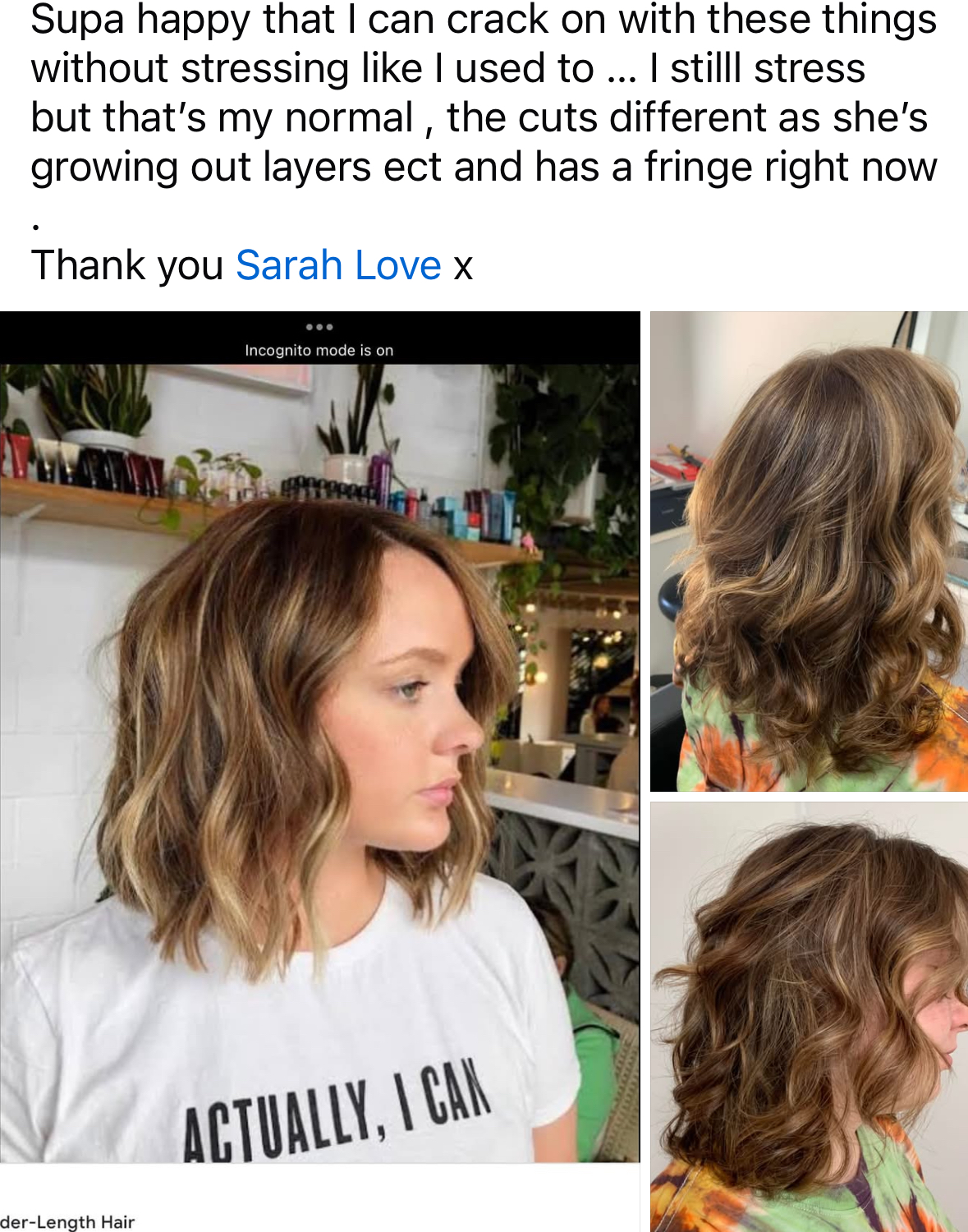Viewport: 968px width, 1232px height.
Task: Open the bottom right side-view hair photo
Action: tap(809, 1017)
